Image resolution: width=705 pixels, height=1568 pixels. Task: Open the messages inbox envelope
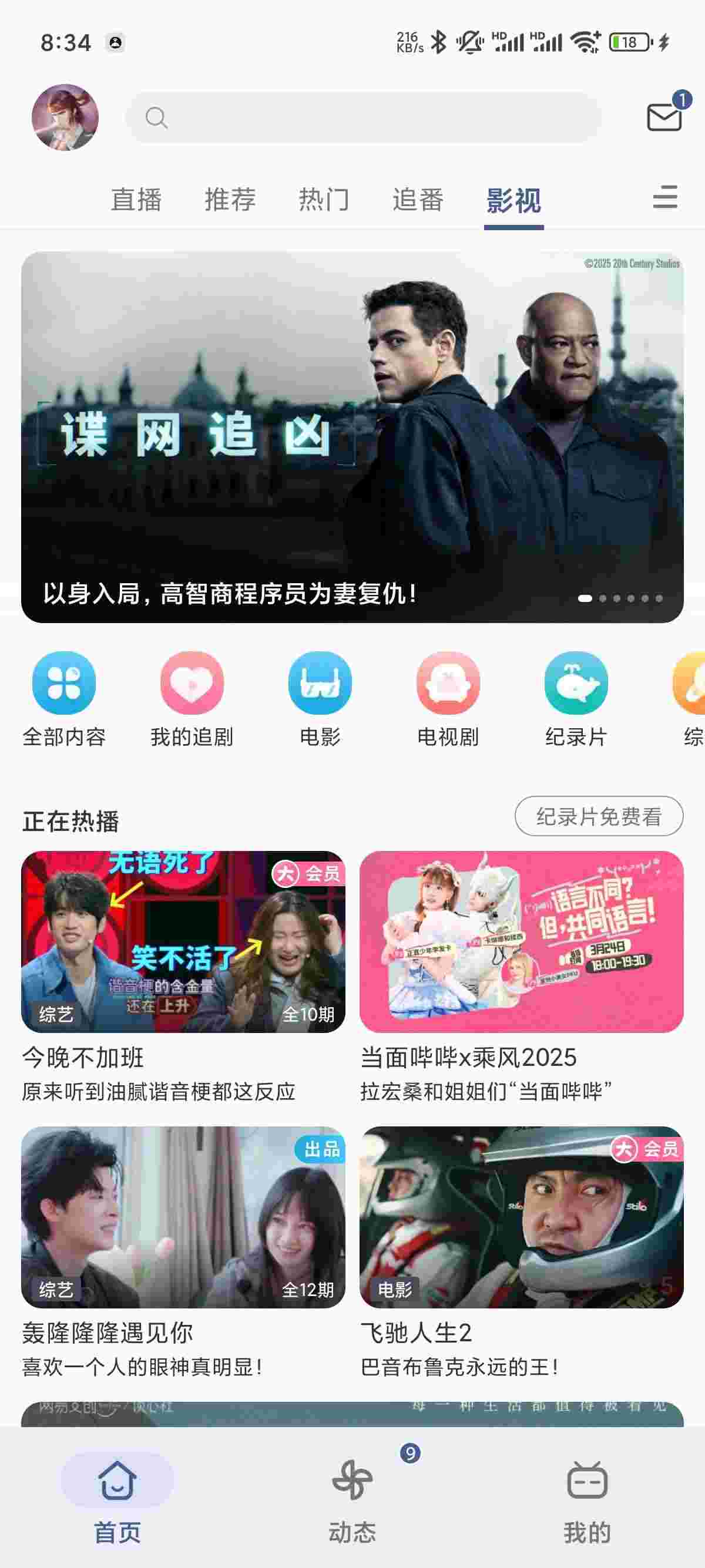pyautogui.click(x=663, y=117)
